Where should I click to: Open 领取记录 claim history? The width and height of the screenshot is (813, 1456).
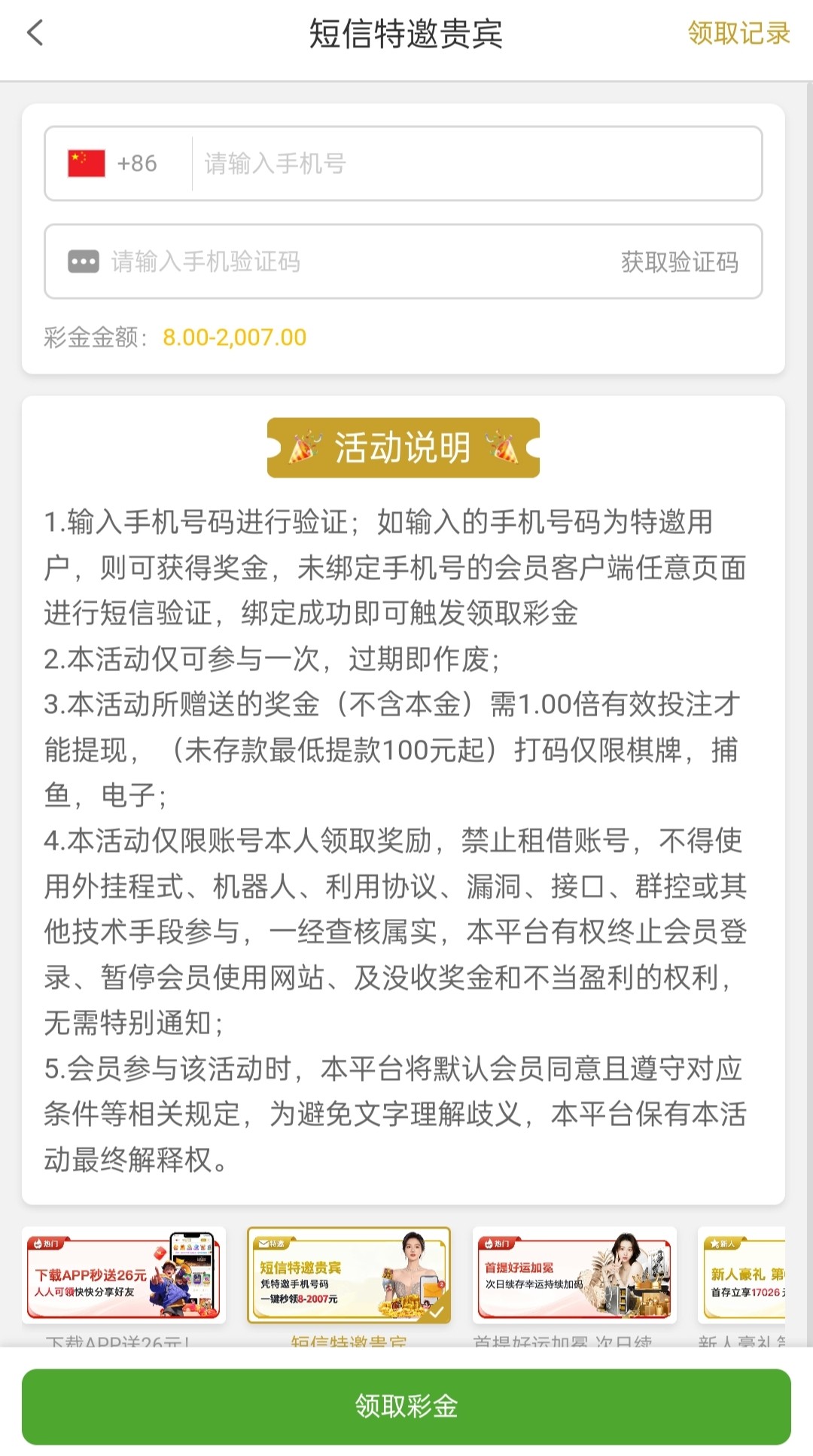tap(738, 34)
